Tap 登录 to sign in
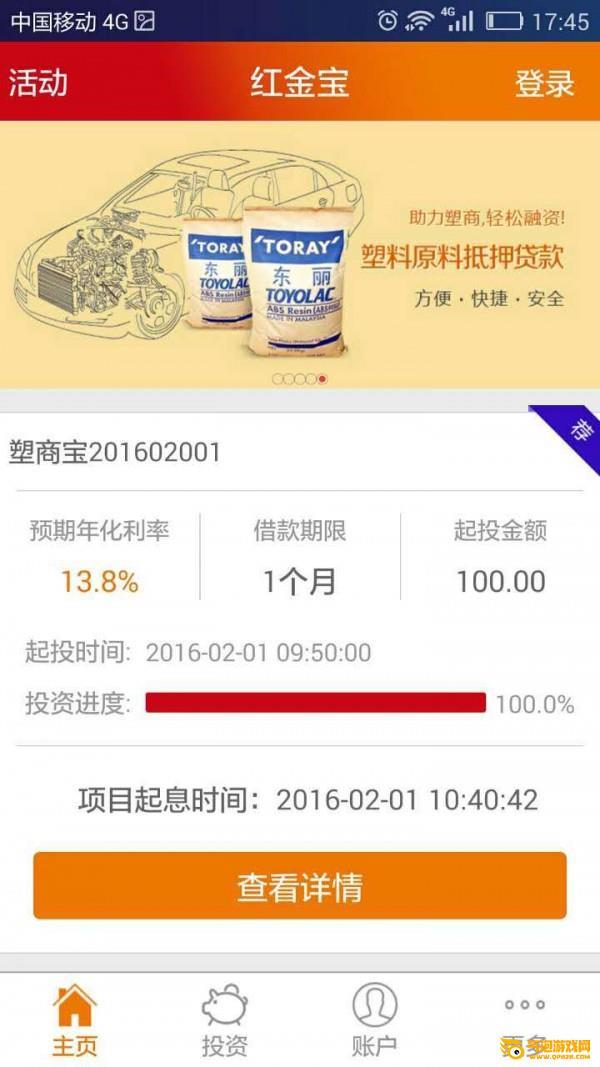 click(545, 83)
